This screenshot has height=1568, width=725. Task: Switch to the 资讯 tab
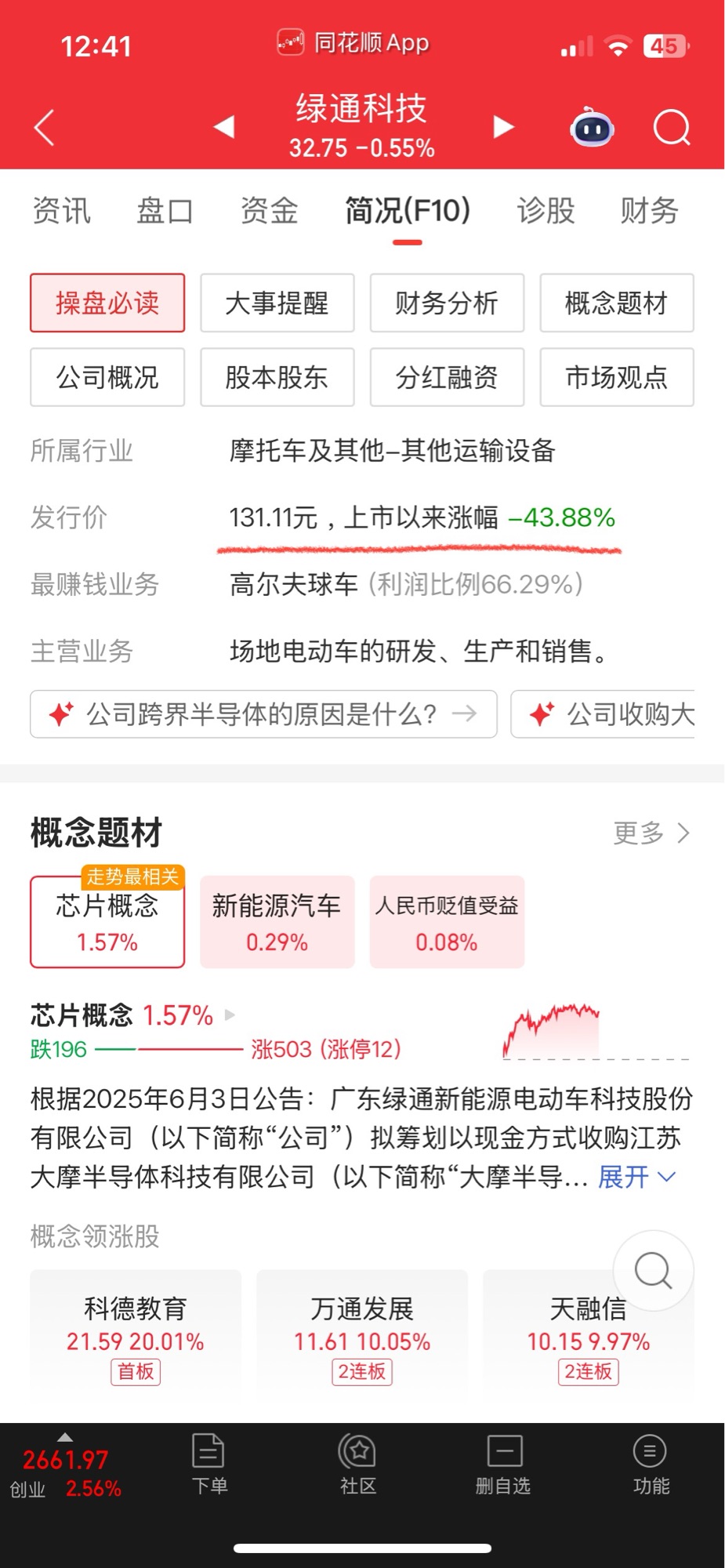click(x=61, y=211)
